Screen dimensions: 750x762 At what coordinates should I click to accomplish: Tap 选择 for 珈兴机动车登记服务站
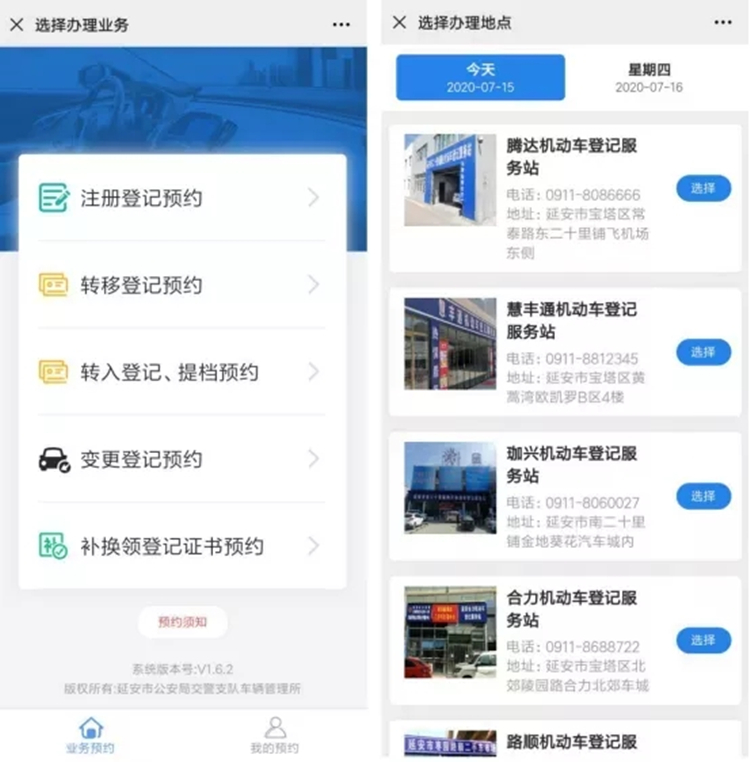[703, 496]
